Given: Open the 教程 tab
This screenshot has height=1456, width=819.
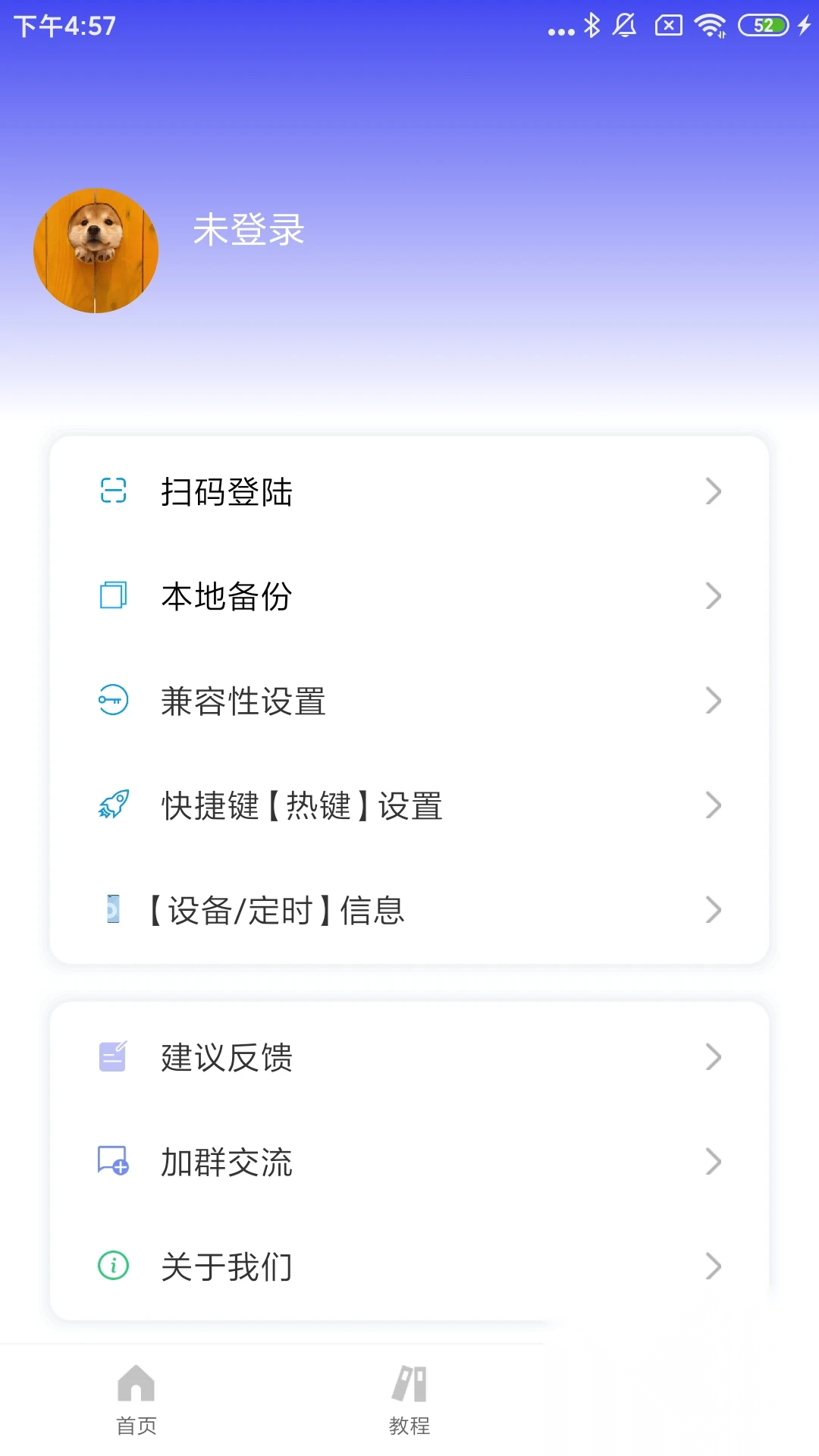Looking at the screenshot, I should [409, 1403].
